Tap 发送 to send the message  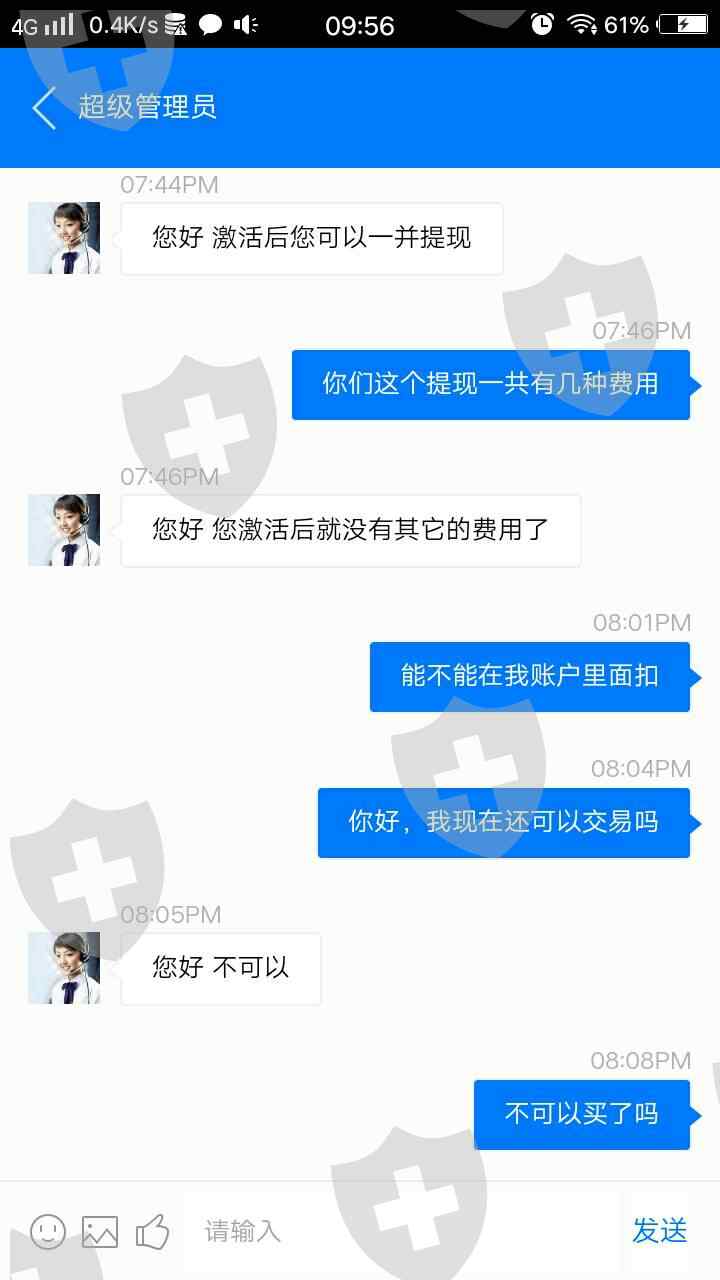click(660, 1231)
